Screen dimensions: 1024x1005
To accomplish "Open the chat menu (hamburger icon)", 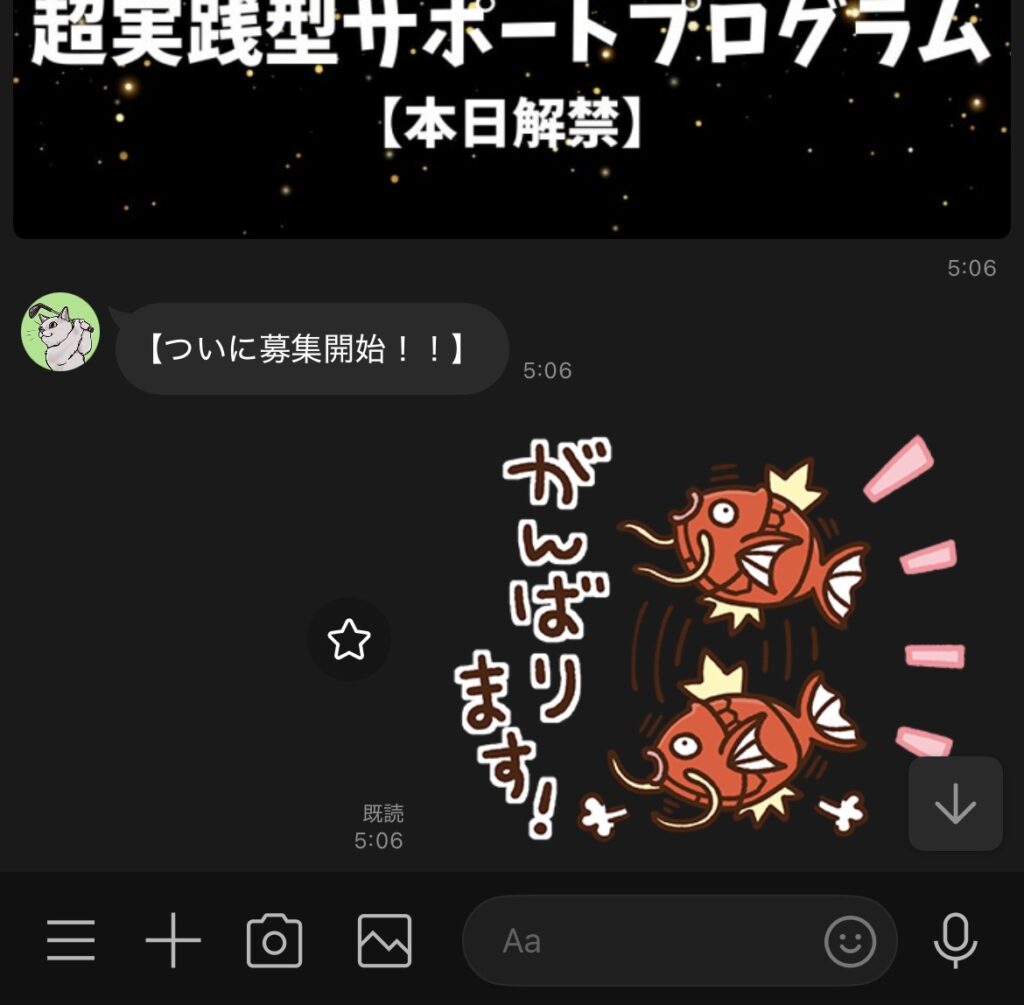I will (71, 940).
